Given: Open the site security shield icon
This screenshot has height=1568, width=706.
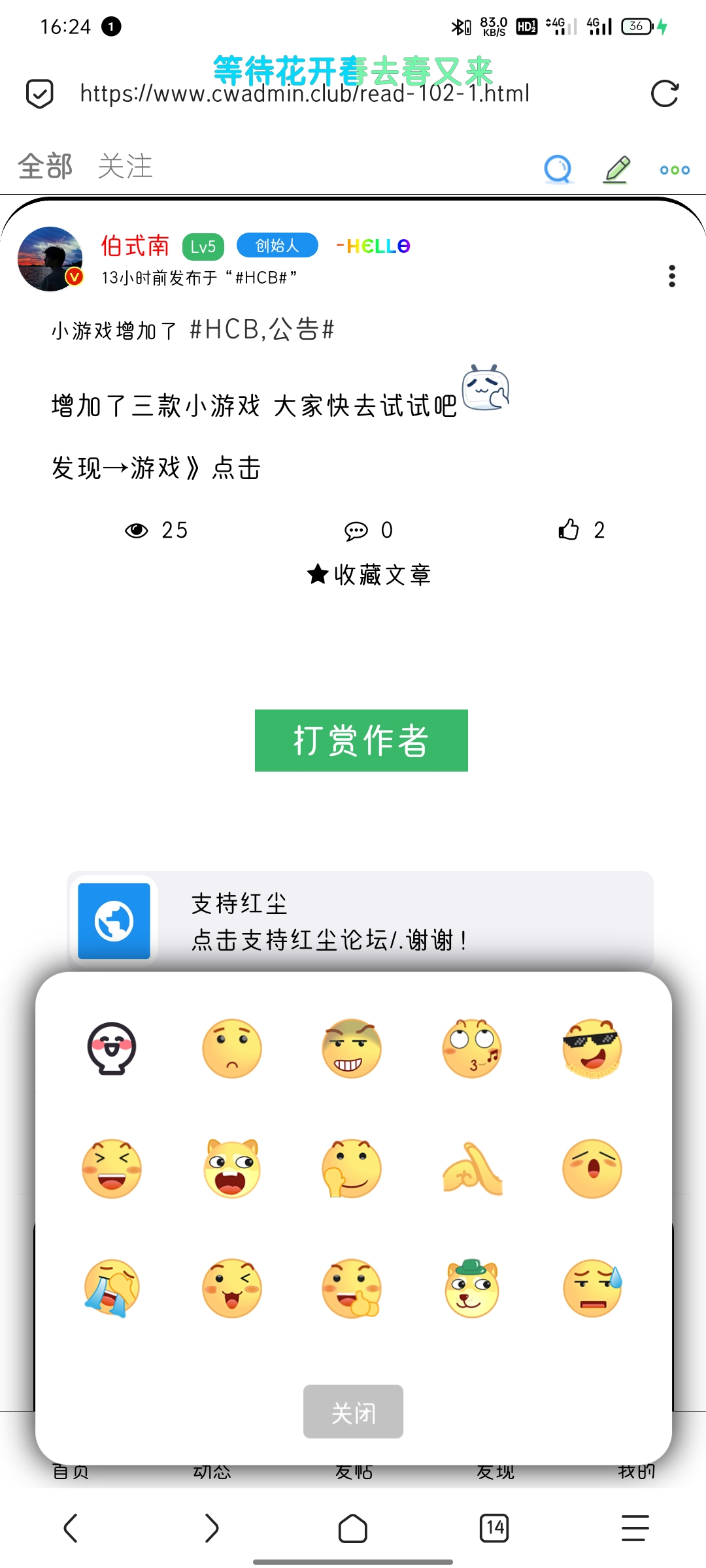Looking at the screenshot, I should 39,94.
